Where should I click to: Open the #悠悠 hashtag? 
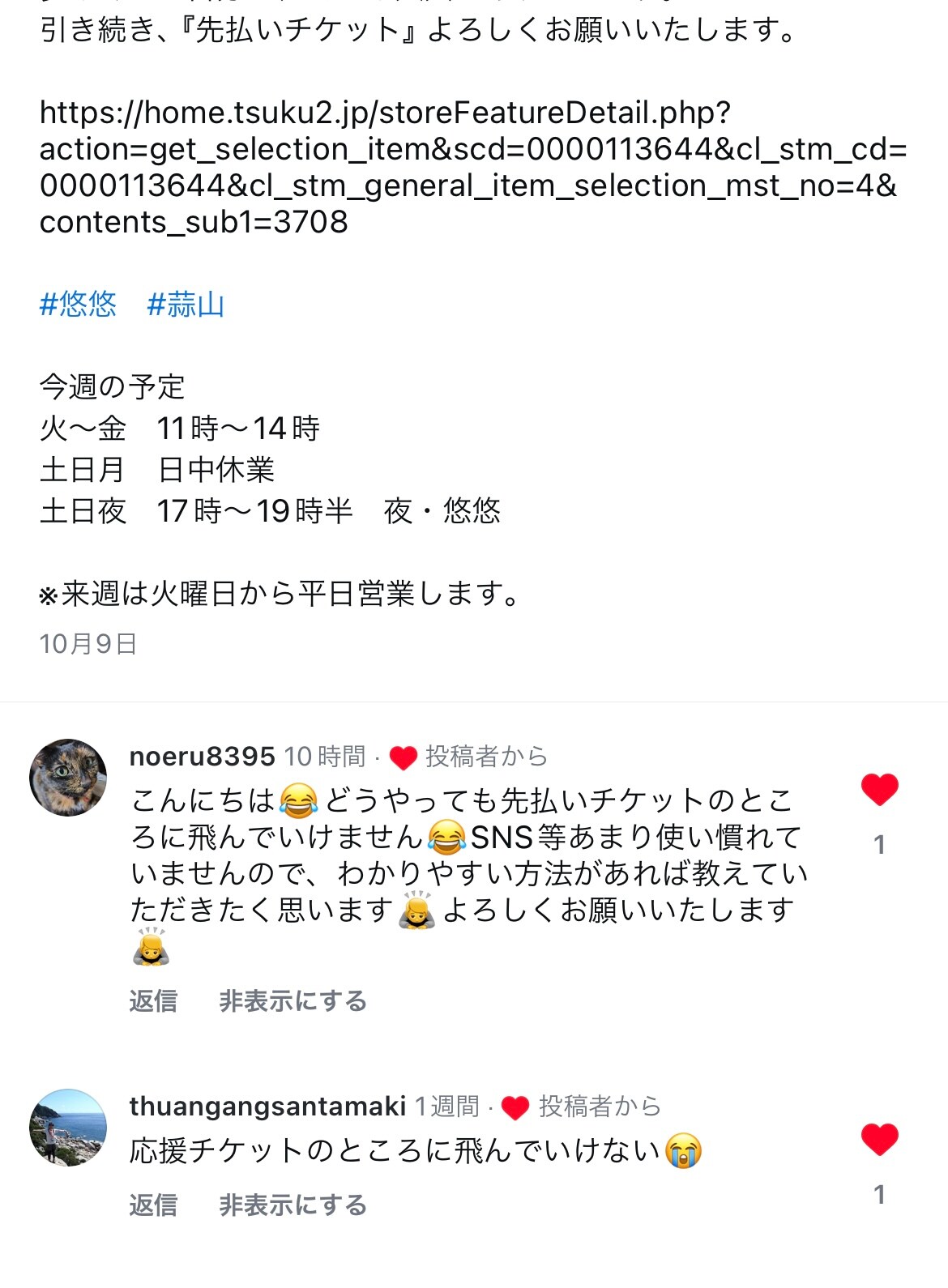[x=78, y=305]
